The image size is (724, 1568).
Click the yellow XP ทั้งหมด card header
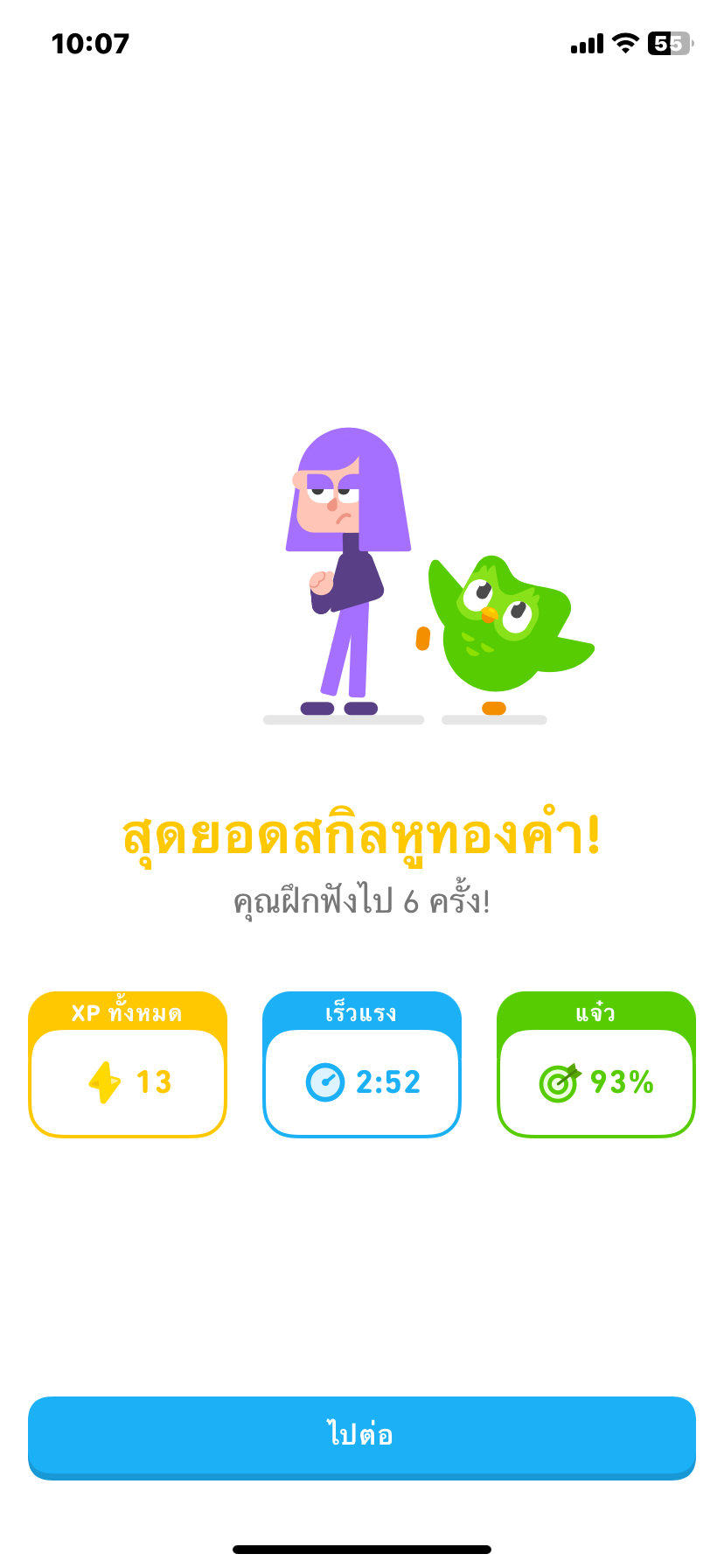point(128,1013)
